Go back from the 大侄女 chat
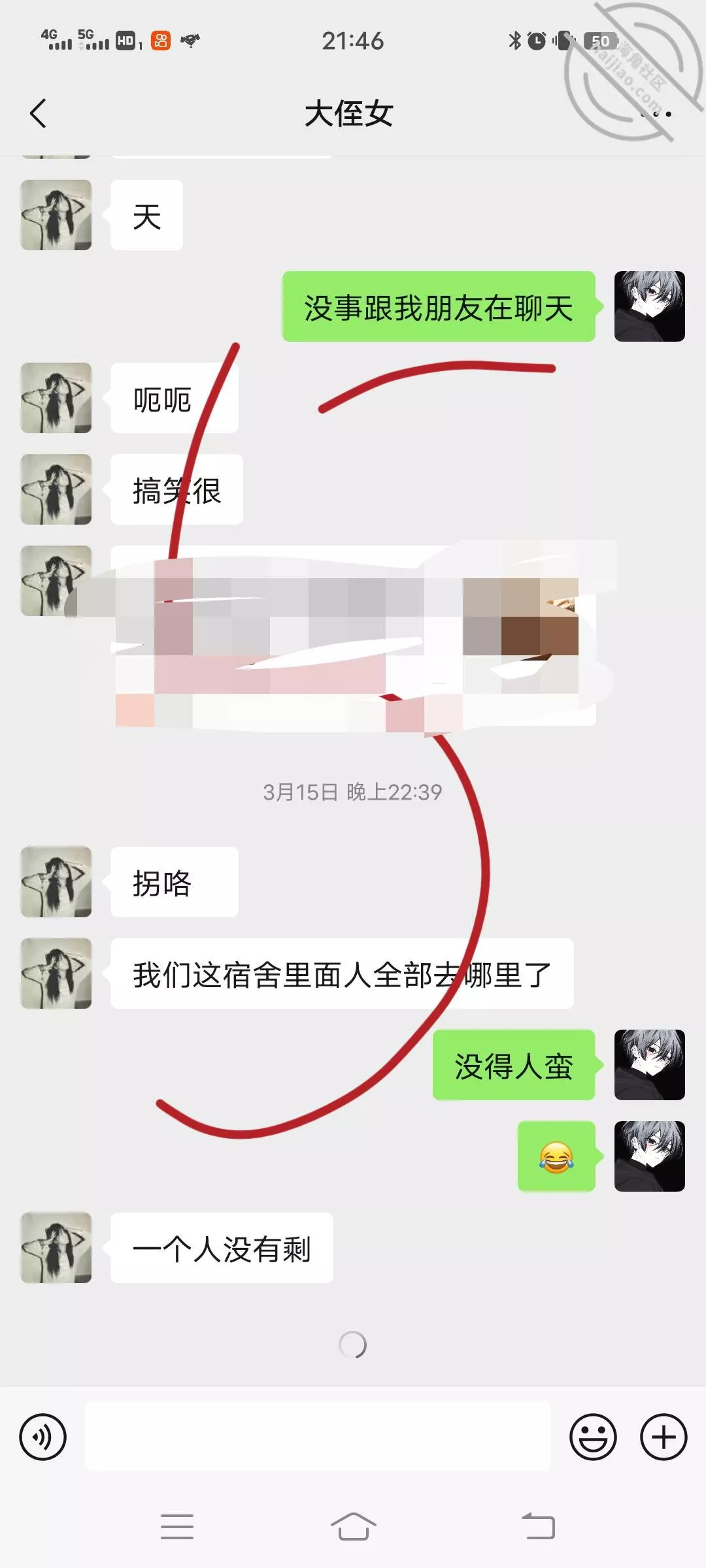This screenshot has height=1568, width=706. (x=39, y=114)
